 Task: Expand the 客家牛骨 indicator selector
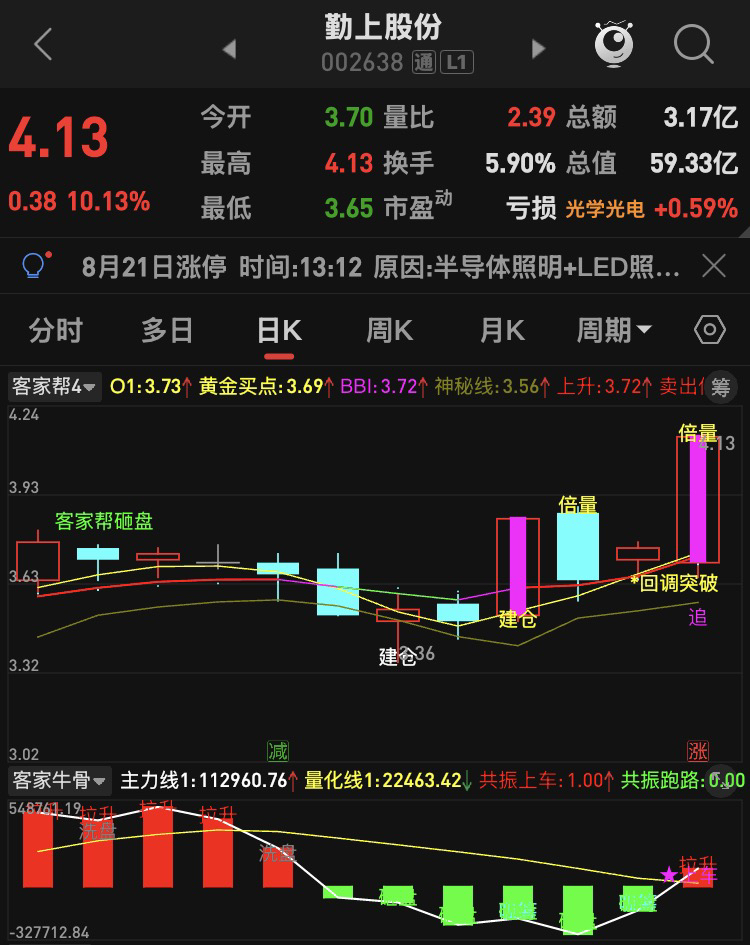pos(59,780)
